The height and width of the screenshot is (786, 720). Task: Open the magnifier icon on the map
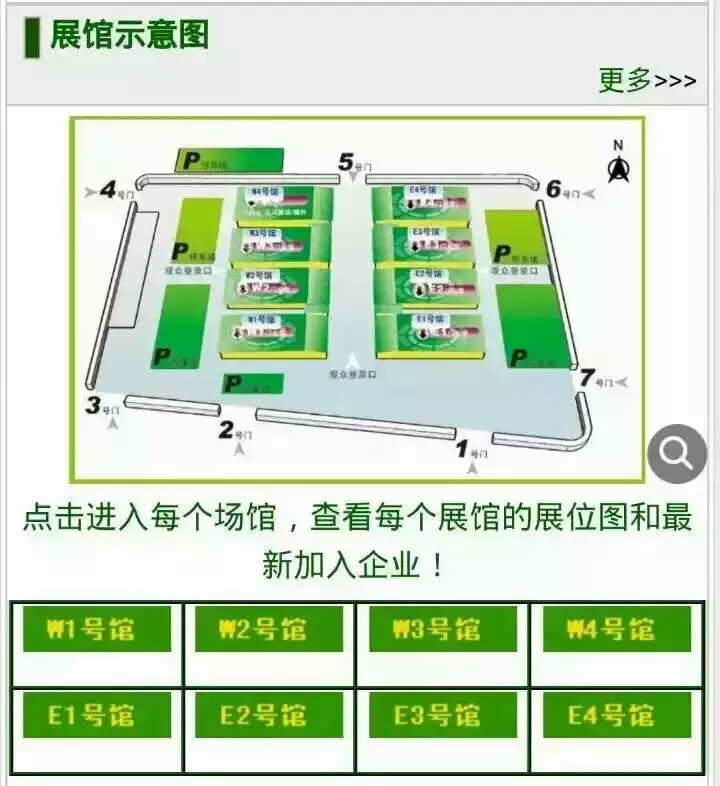677,454
